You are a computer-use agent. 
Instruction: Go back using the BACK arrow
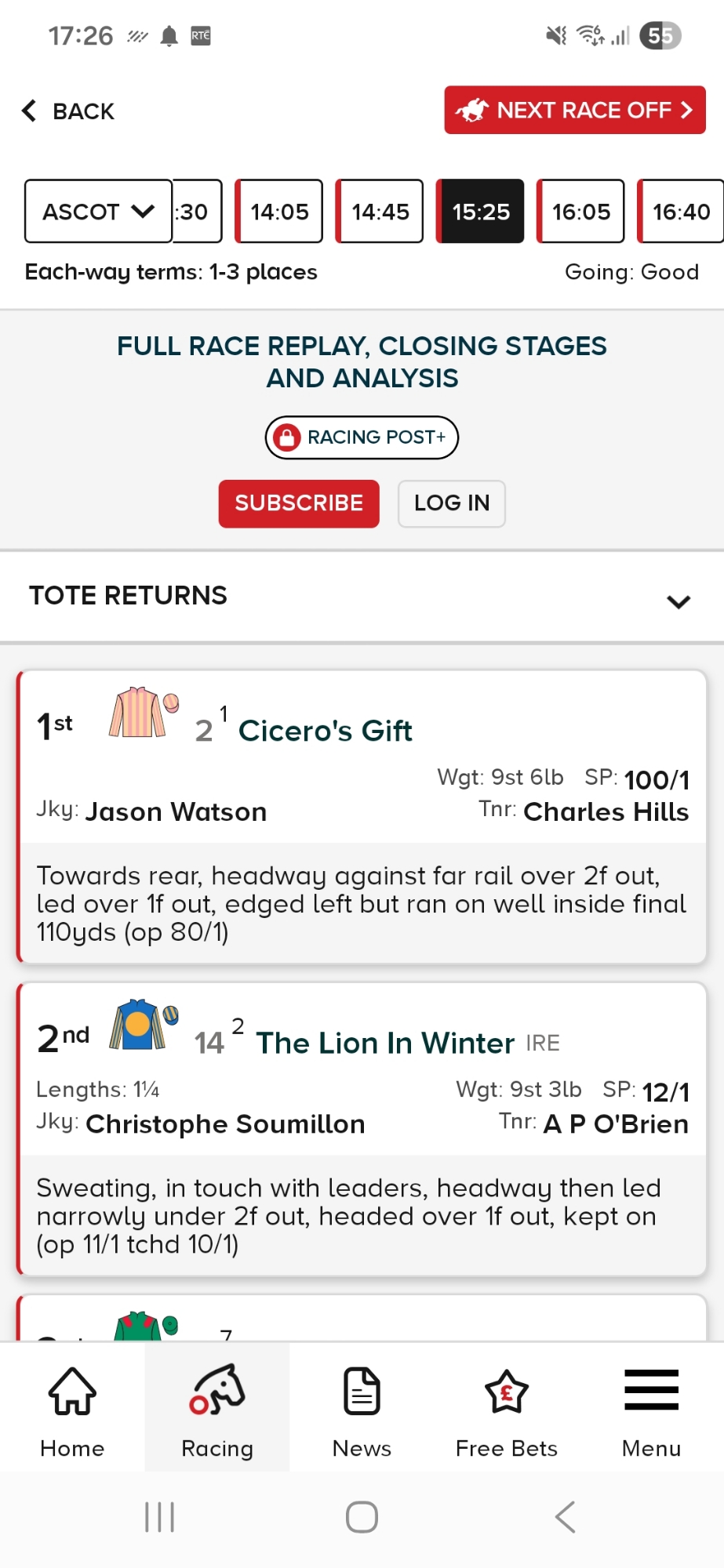pyautogui.click(x=68, y=111)
